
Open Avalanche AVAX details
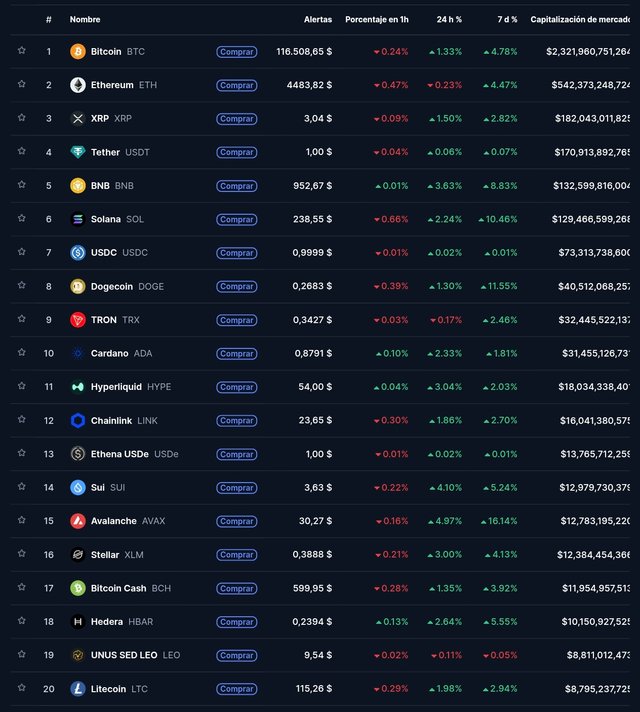tap(114, 521)
